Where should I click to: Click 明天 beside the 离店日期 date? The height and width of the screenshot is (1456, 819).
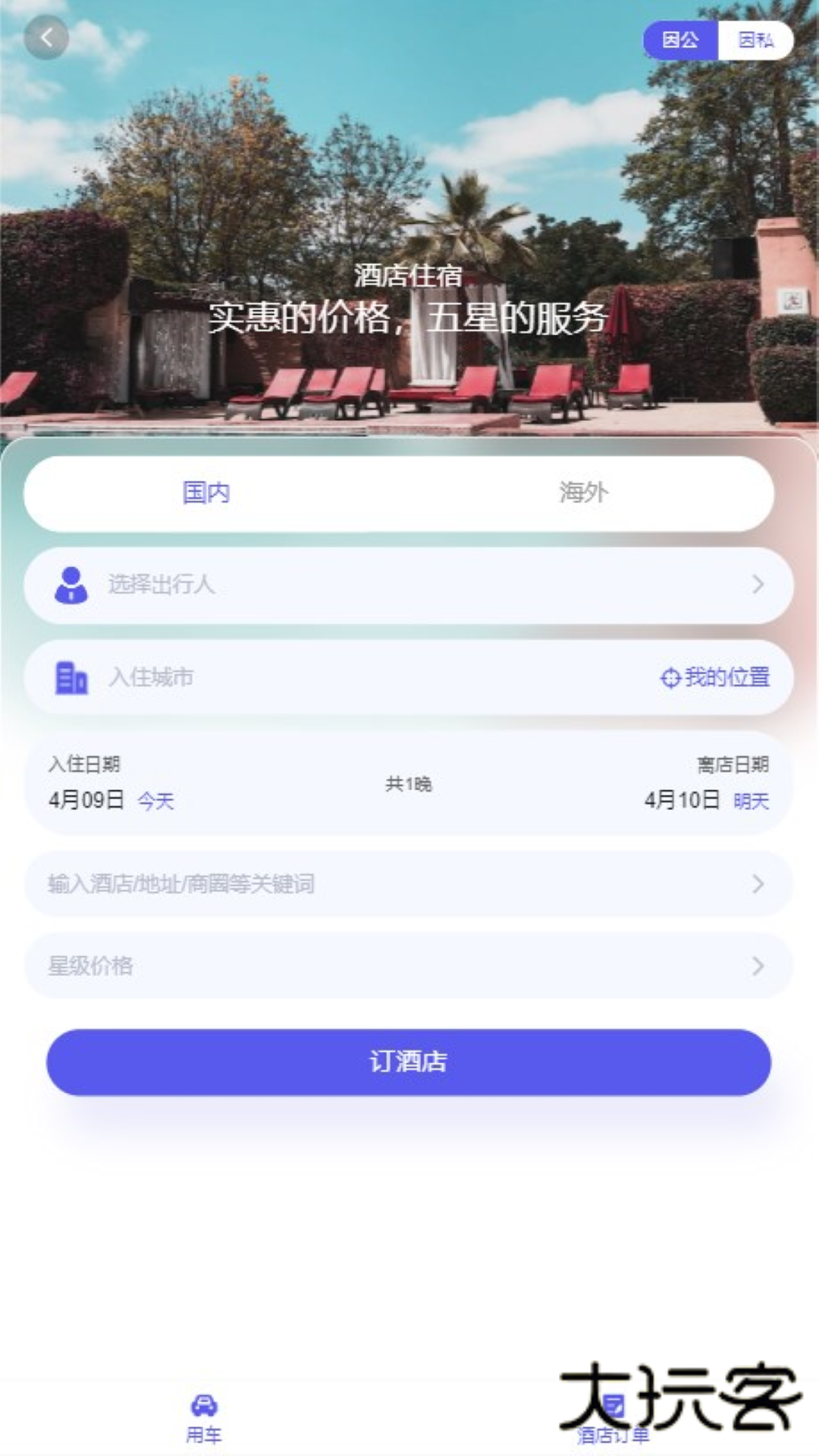[752, 800]
